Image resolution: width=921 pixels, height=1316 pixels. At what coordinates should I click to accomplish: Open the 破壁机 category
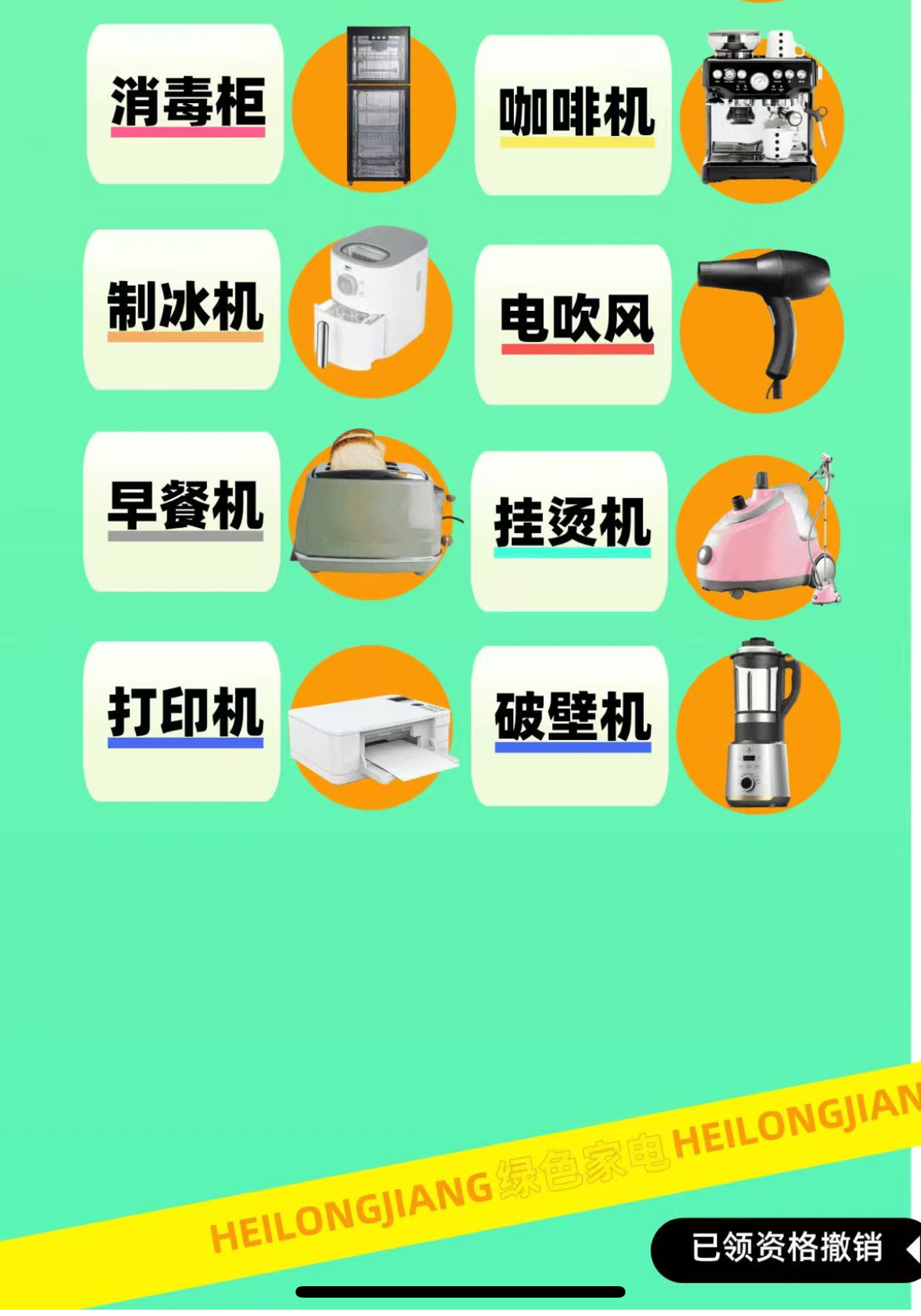570,726
